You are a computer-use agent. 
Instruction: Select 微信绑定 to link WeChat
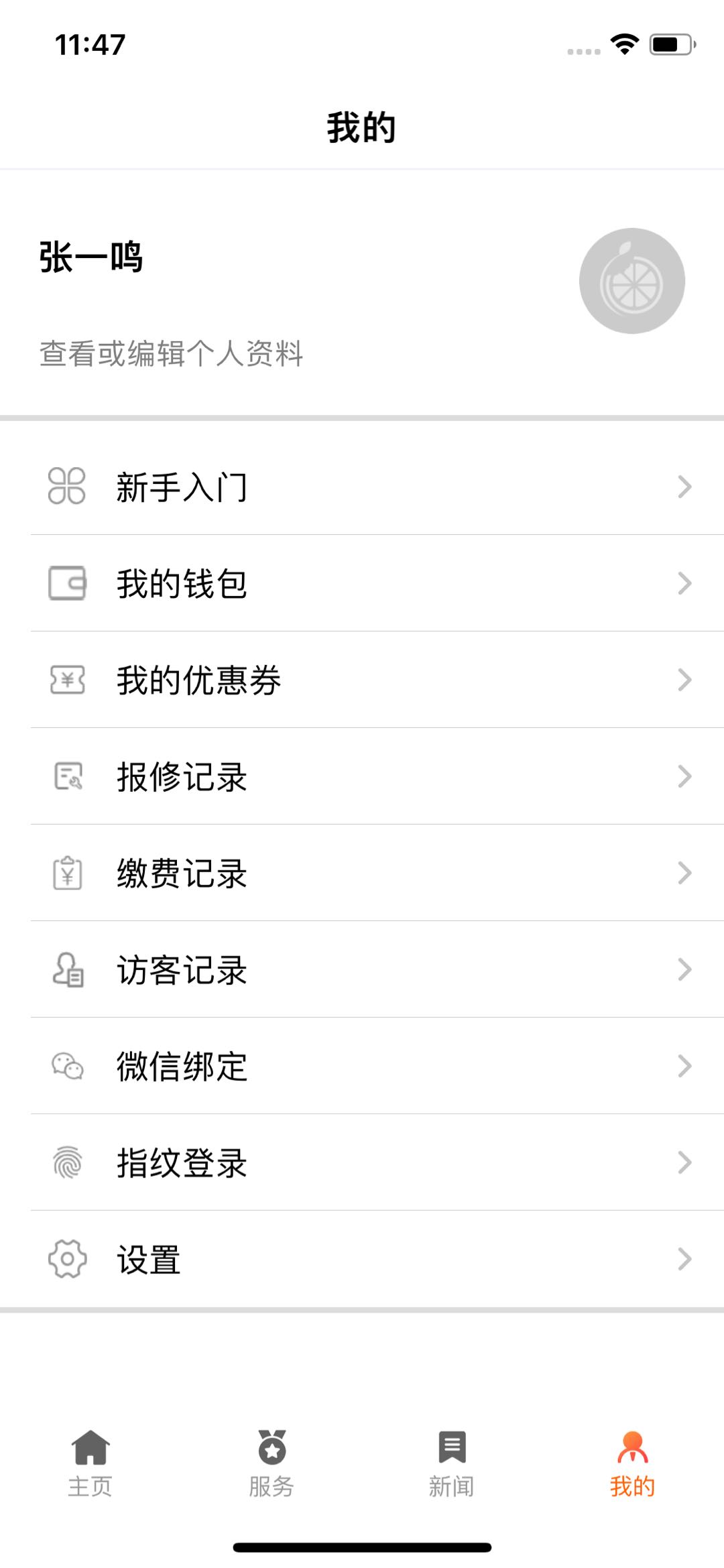click(x=362, y=1066)
